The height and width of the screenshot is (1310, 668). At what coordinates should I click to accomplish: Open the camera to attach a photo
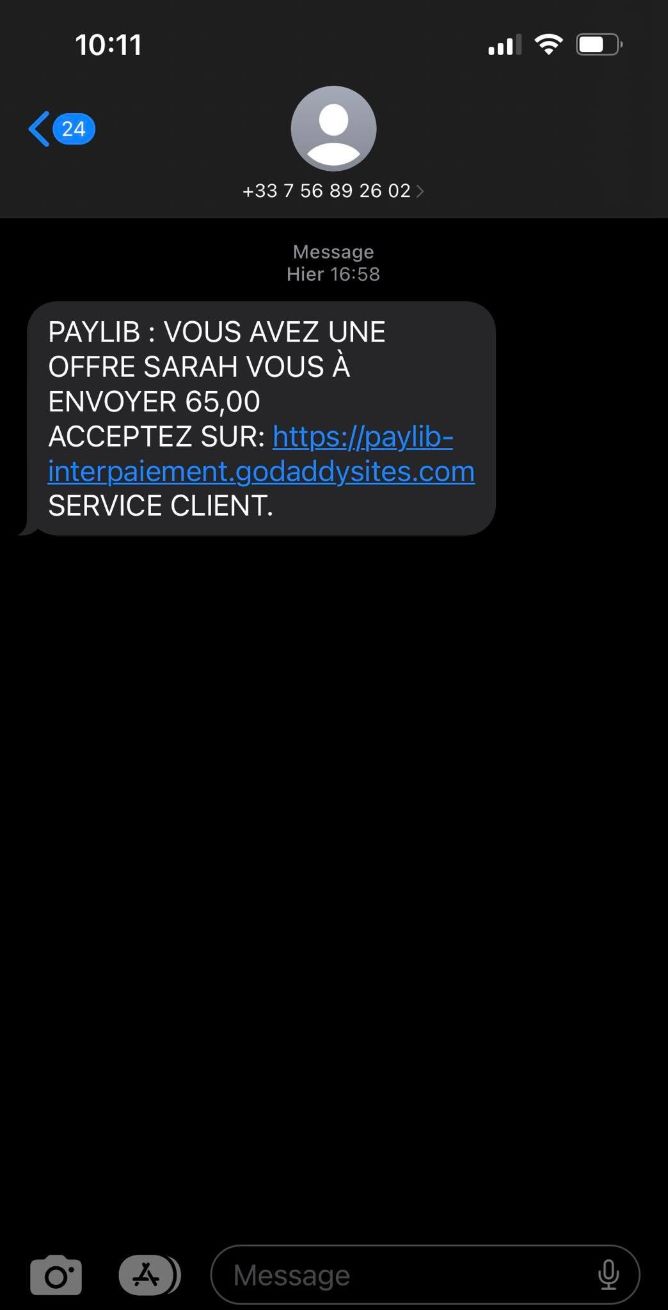(x=56, y=1276)
